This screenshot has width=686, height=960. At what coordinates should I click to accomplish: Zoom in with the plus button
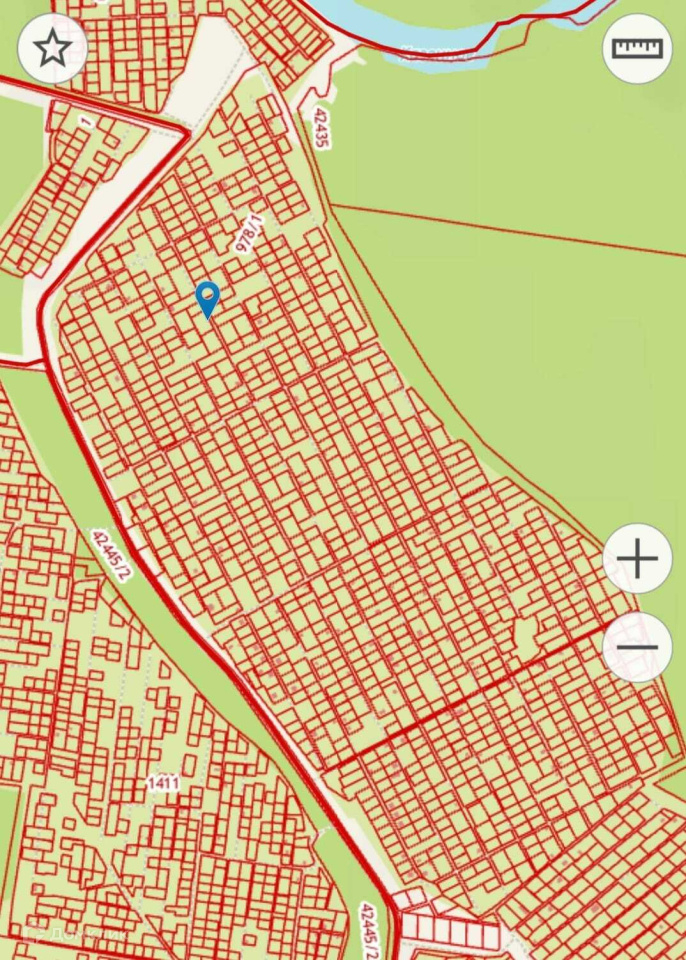coord(637,558)
